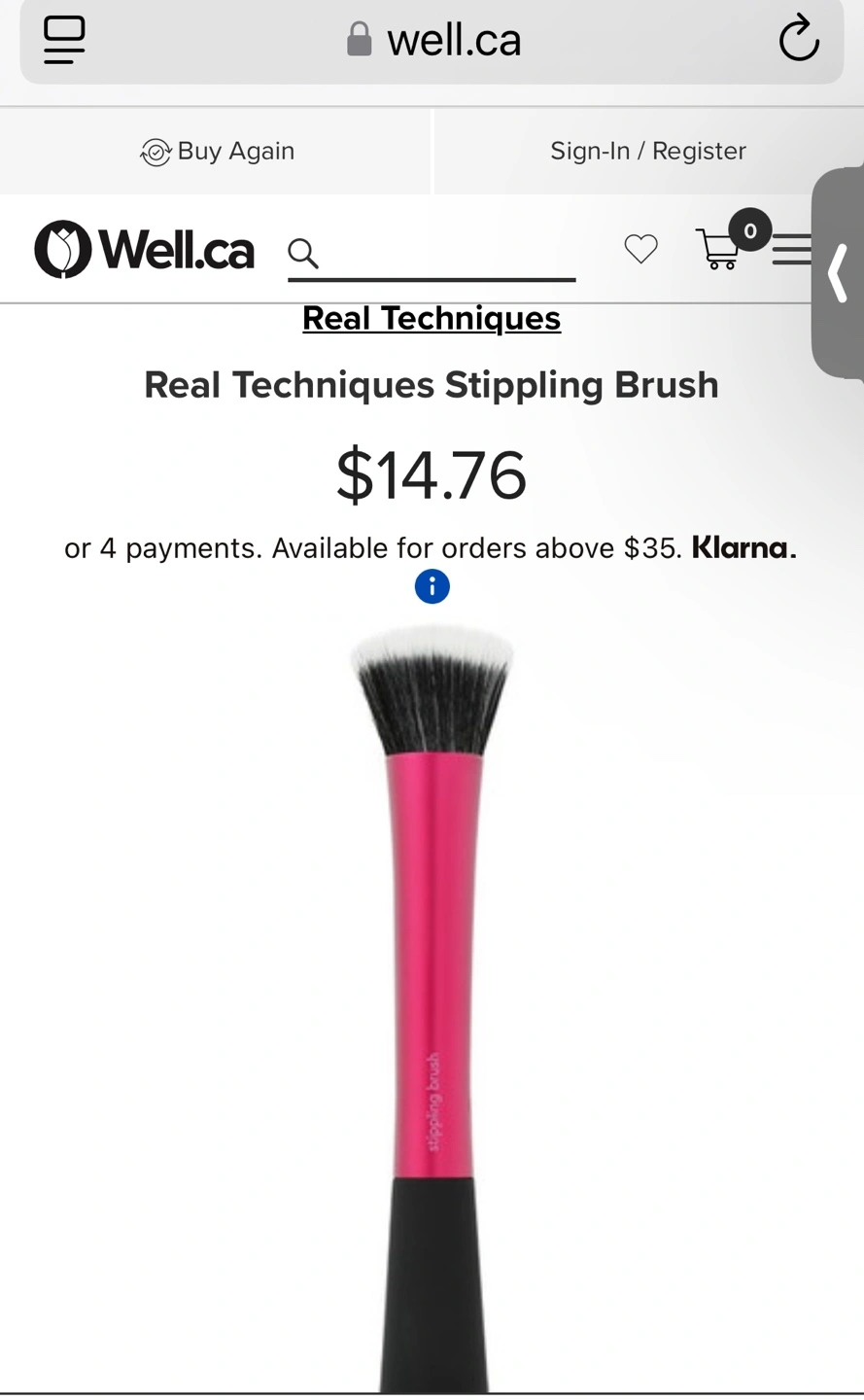Expand the grey side panel arrow
This screenshot has height=1400, width=864.
point(838,274)
